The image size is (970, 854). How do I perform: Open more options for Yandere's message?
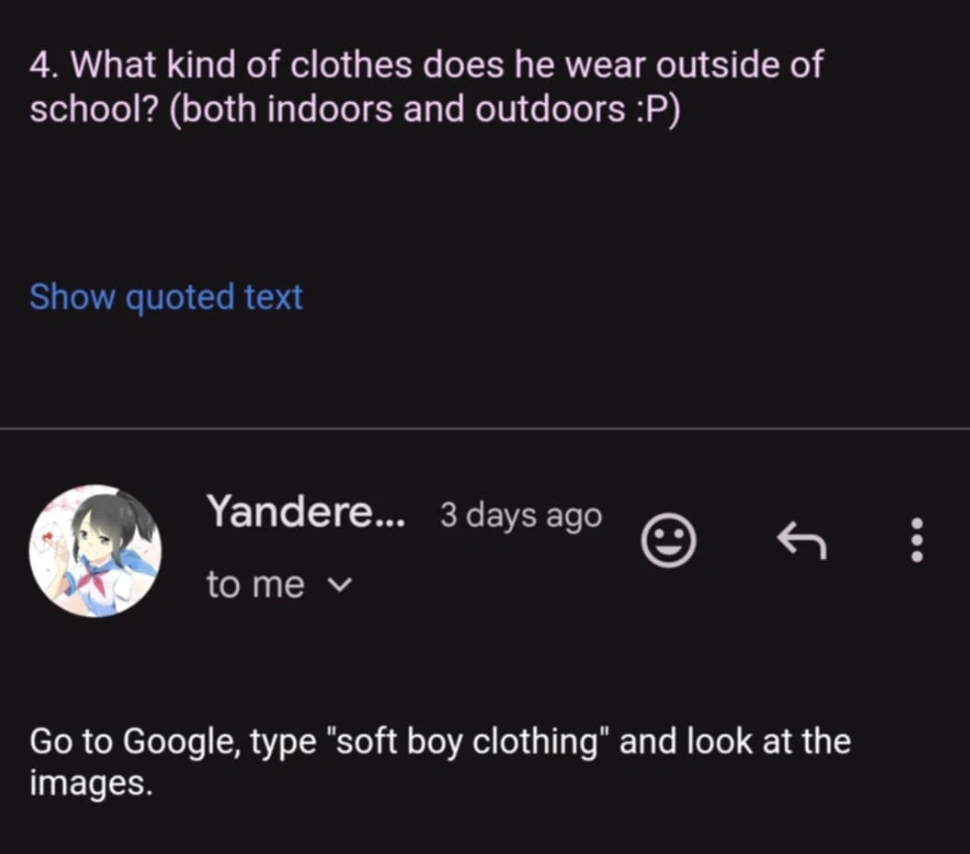point(916,541)
